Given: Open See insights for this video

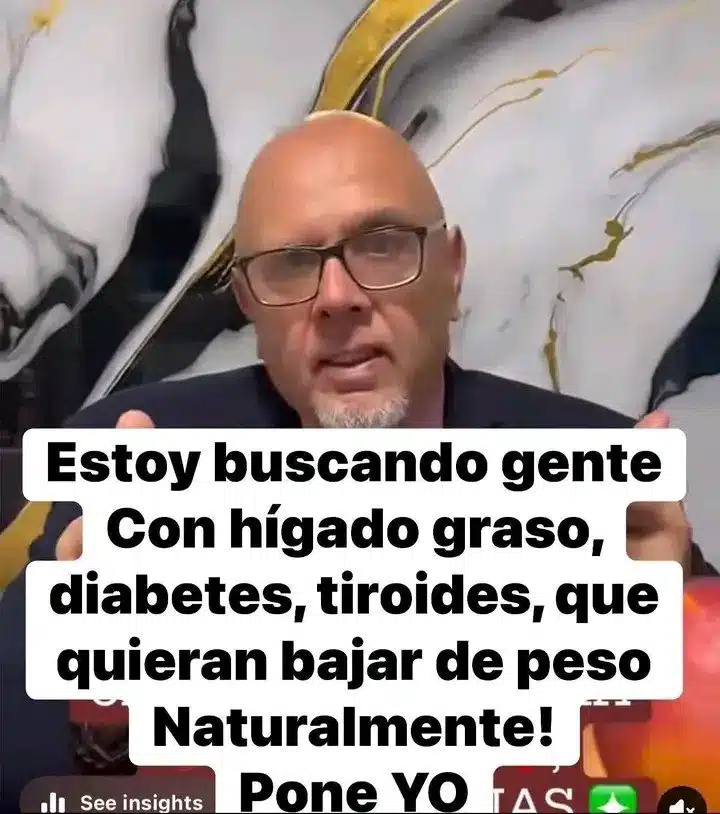Looking at the screenshot, I should (123, 801).
